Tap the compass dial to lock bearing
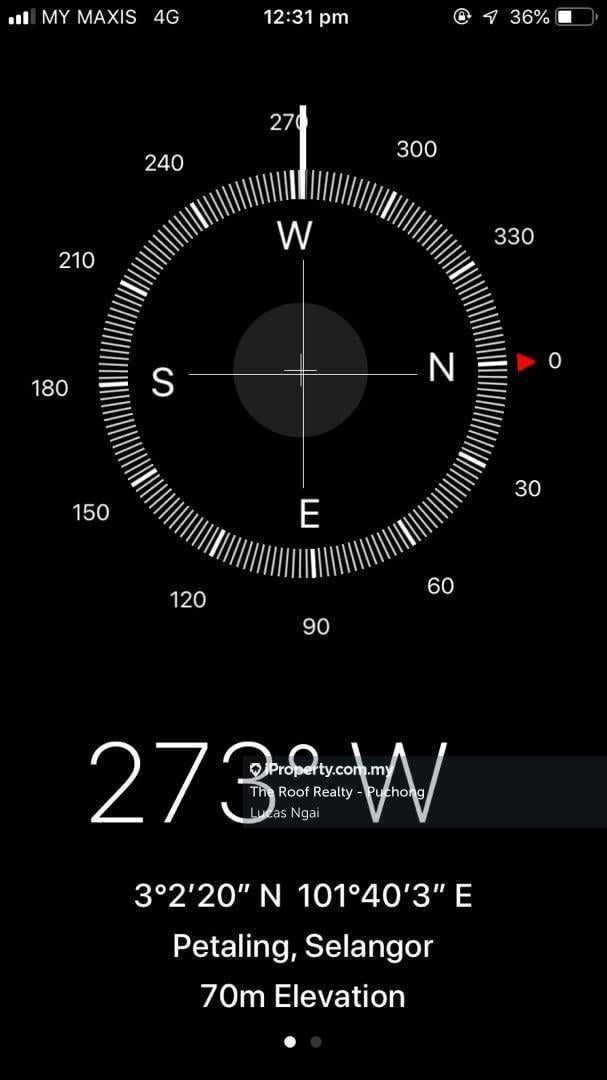 coord(302,370)
